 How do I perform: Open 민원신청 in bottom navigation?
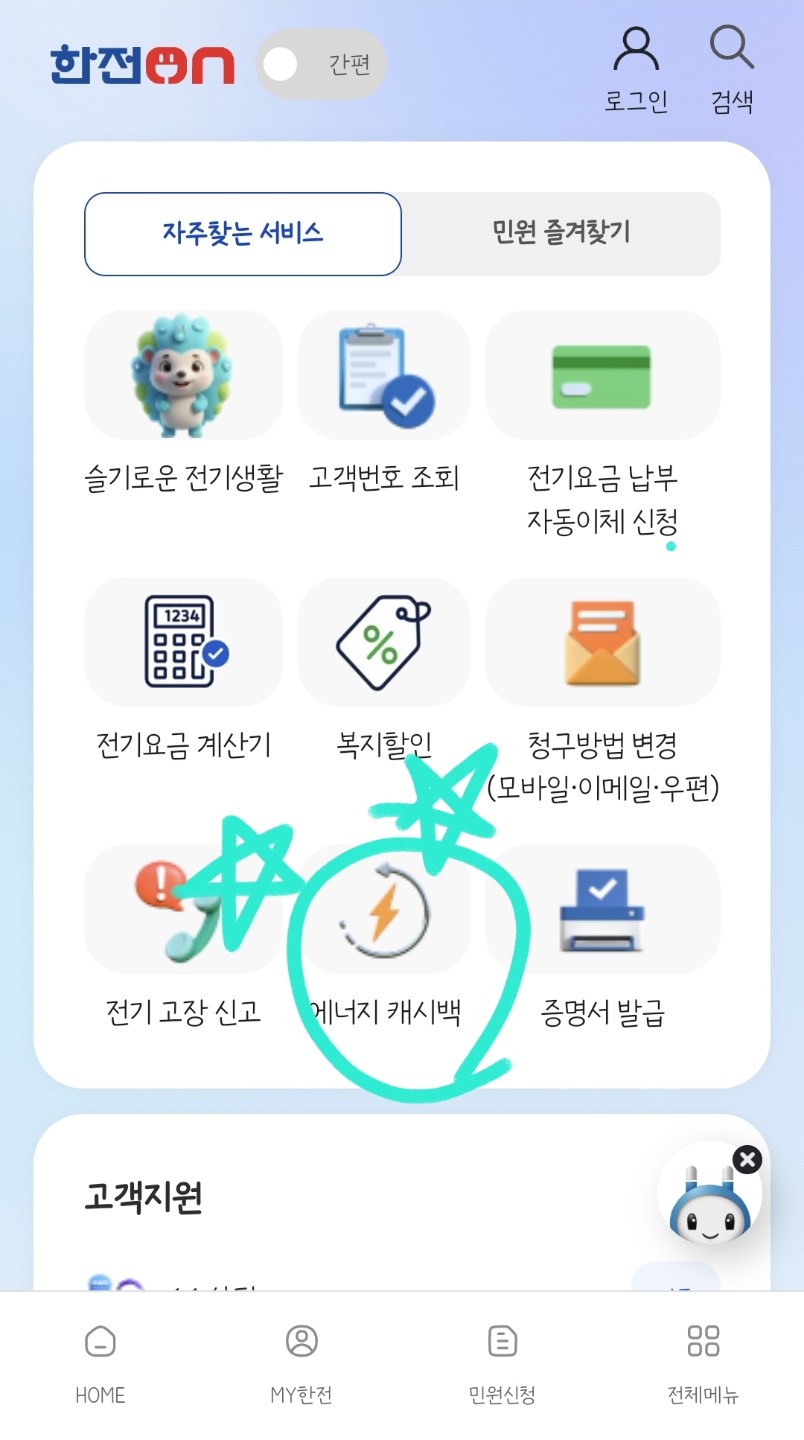coord(503,1360)
